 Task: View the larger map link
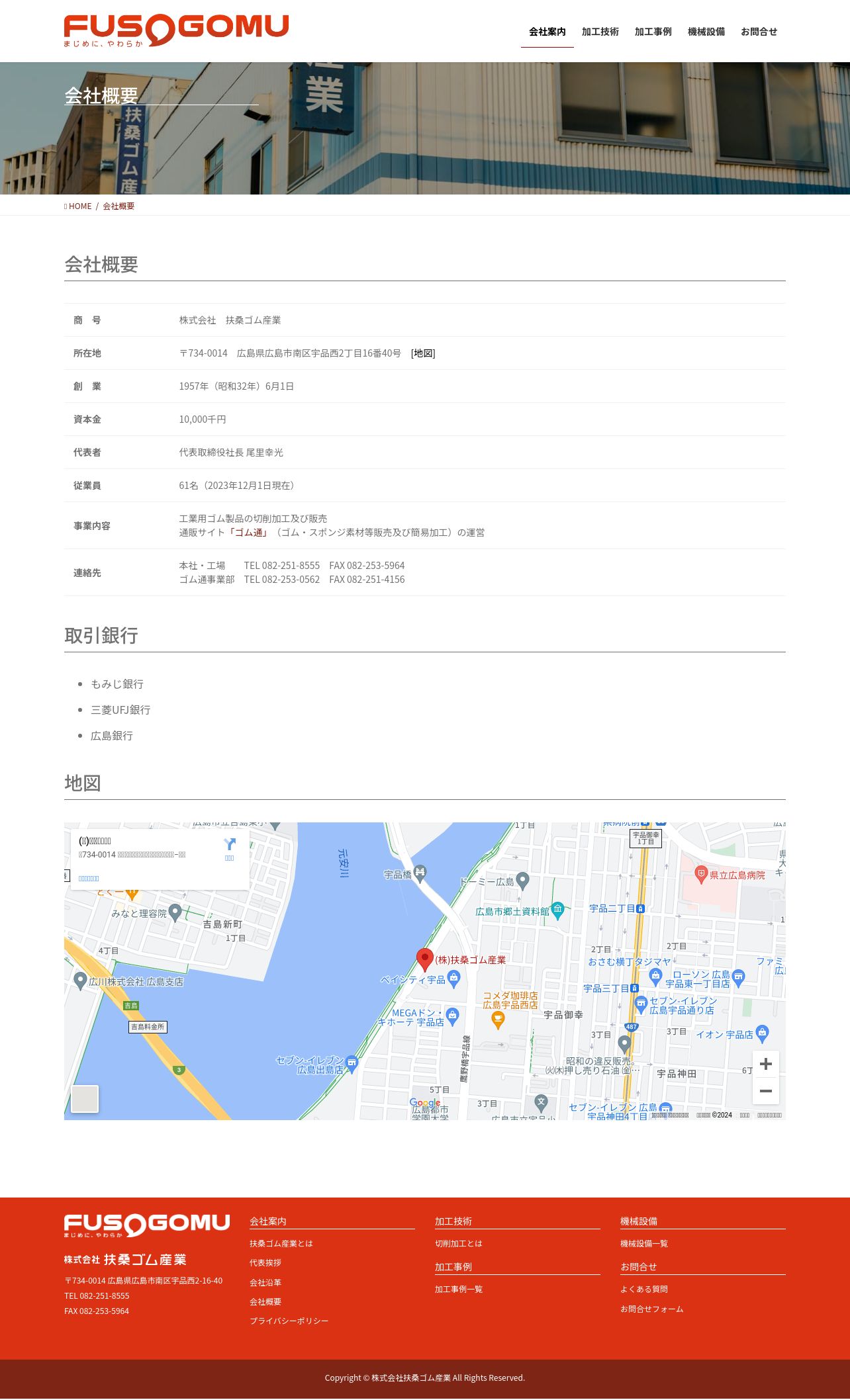tap(89, 879)
